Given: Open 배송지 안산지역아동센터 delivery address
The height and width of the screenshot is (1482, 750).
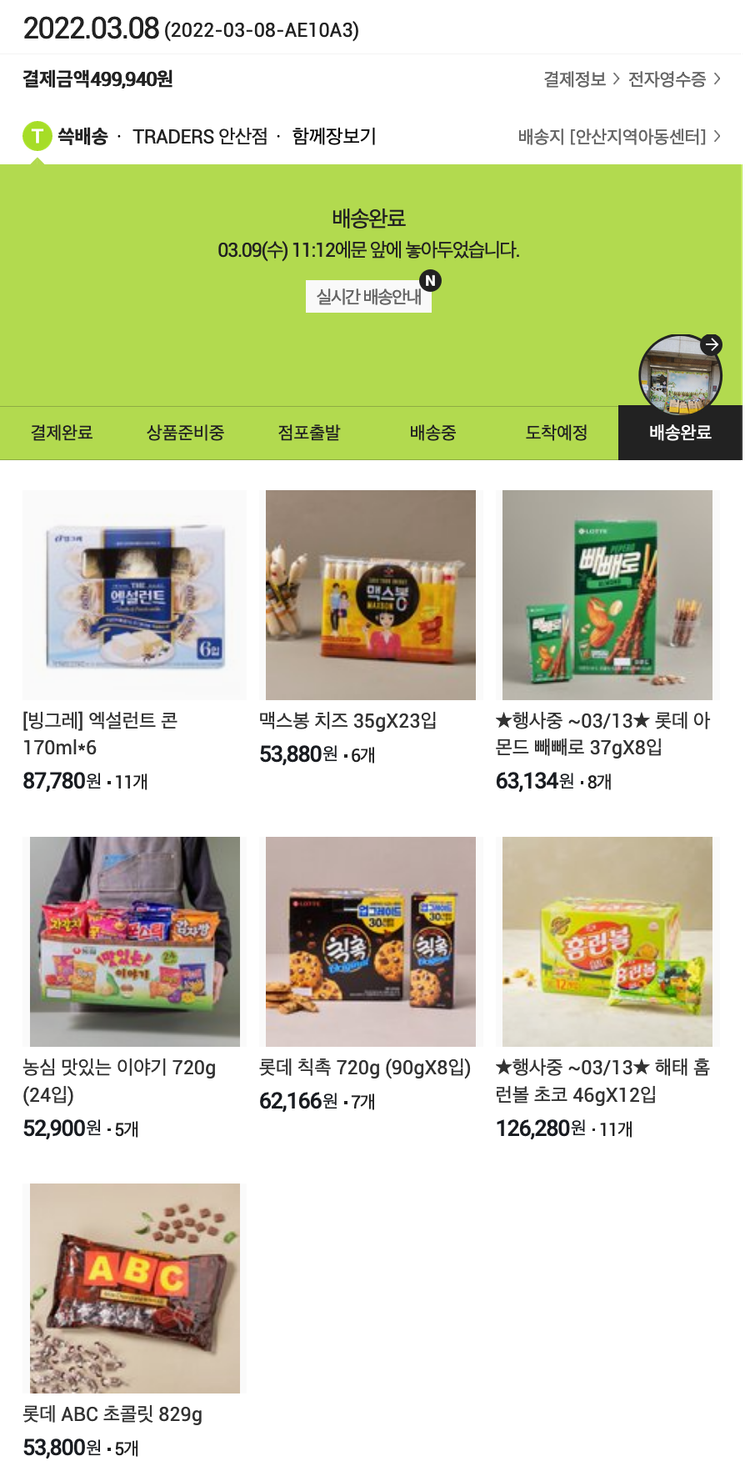Looking at the screenshot, I should click(619, 137).
